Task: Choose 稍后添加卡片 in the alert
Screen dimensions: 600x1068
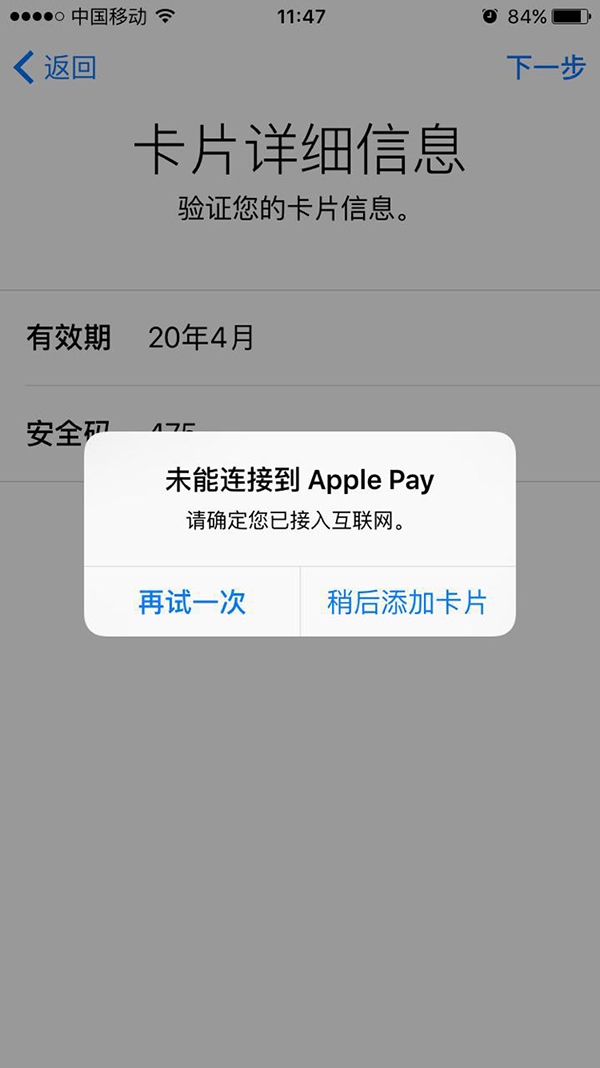Action: 407,602
